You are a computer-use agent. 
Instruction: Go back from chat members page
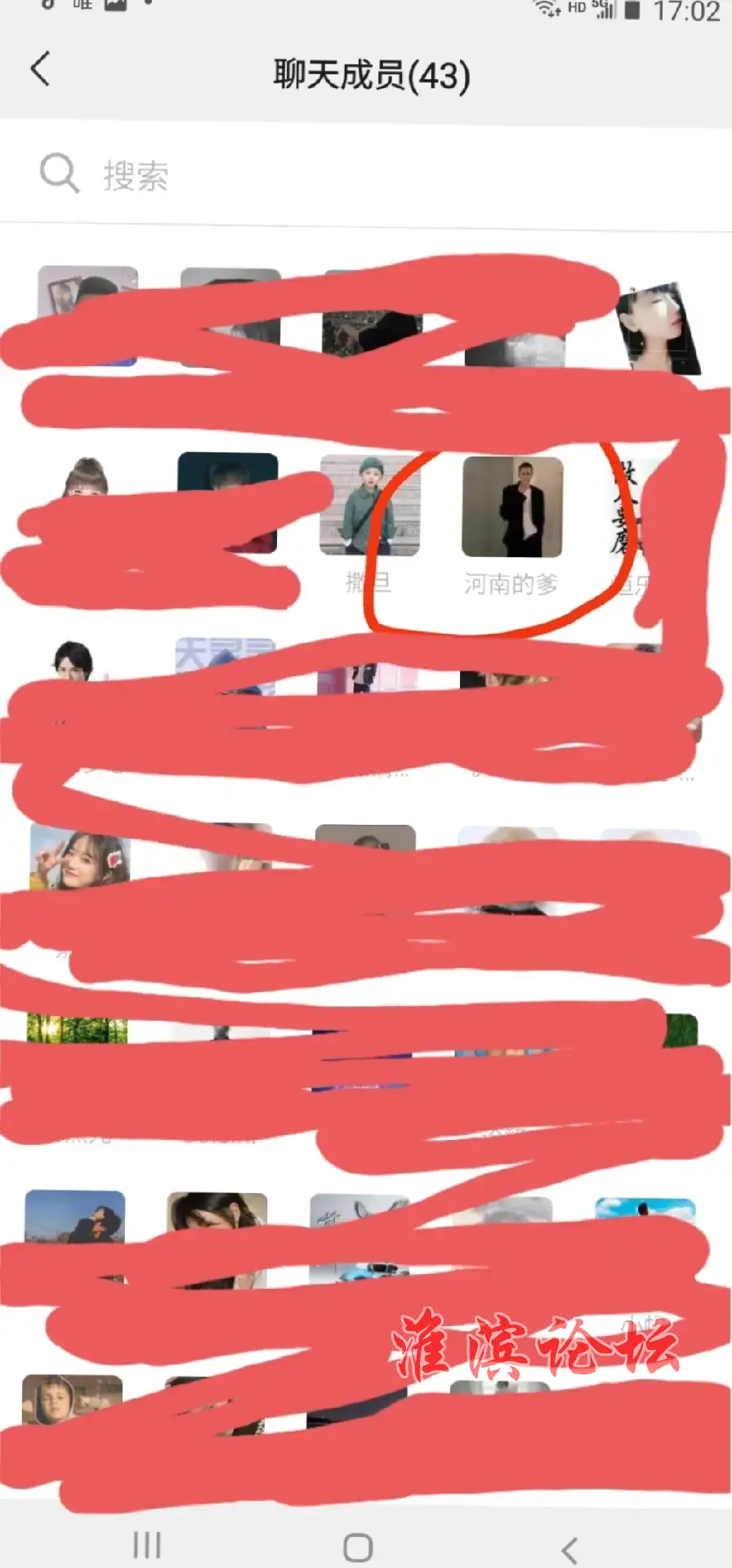click(41, 69)
